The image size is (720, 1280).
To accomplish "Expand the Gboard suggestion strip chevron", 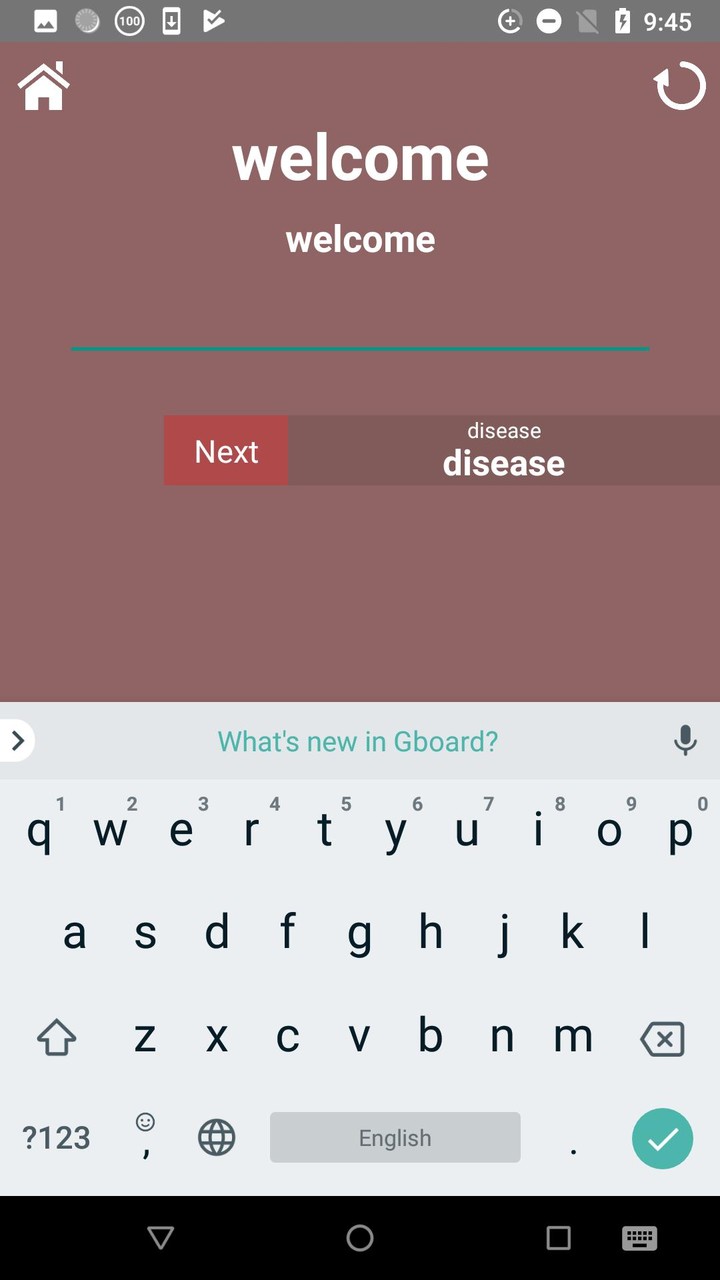I will [16, 741].
